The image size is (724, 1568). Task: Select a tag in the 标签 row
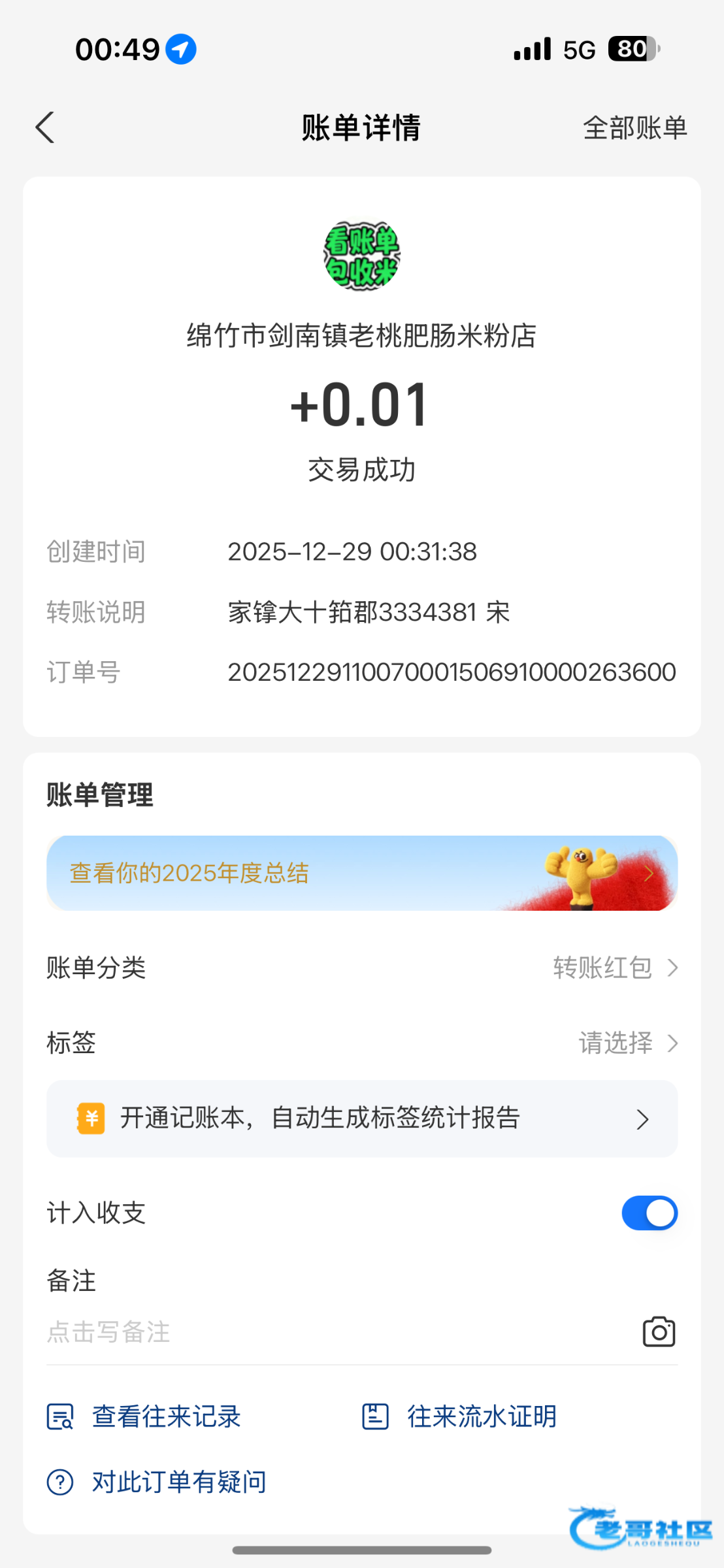pos(627,1043)
